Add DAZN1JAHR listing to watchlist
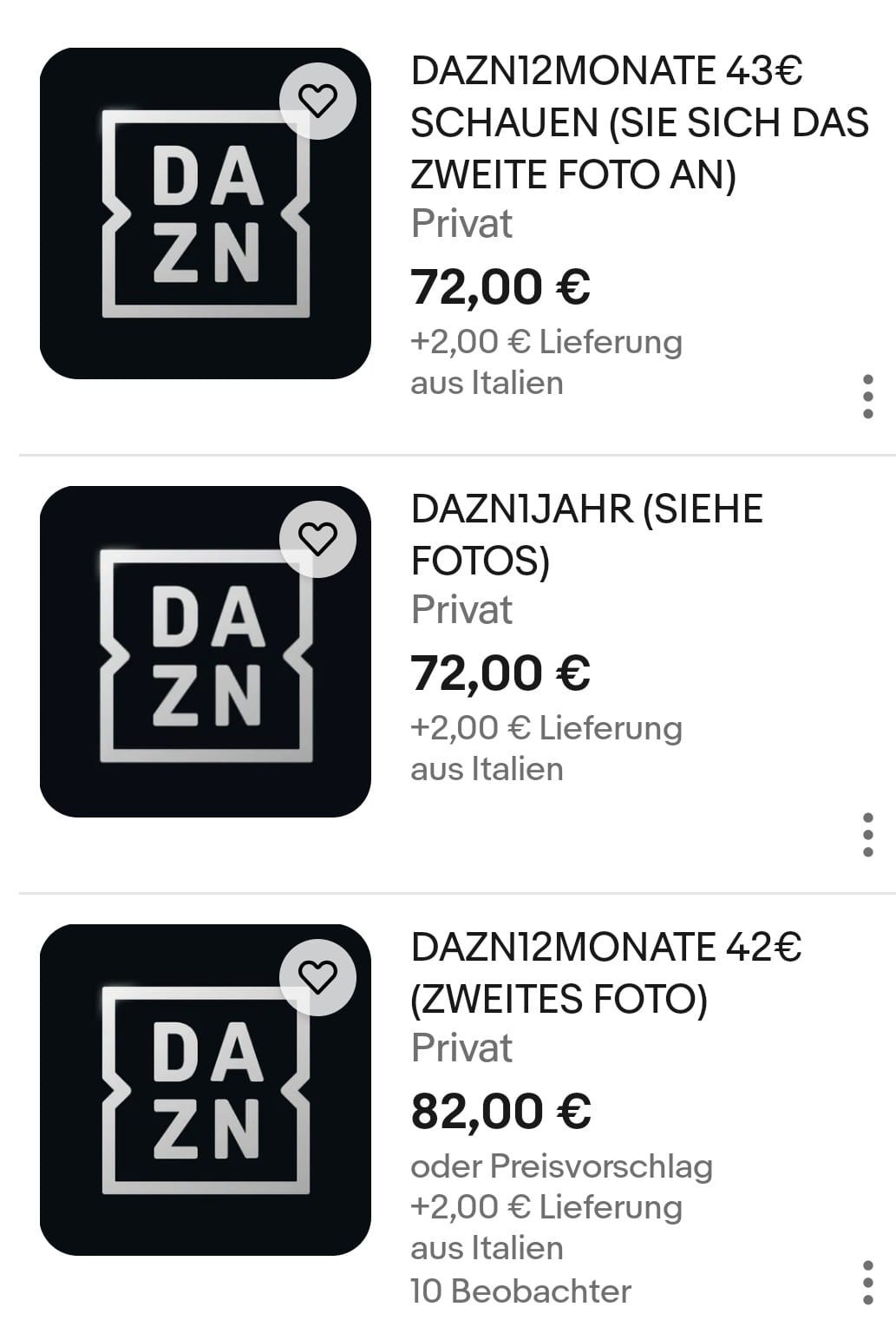 317,539
